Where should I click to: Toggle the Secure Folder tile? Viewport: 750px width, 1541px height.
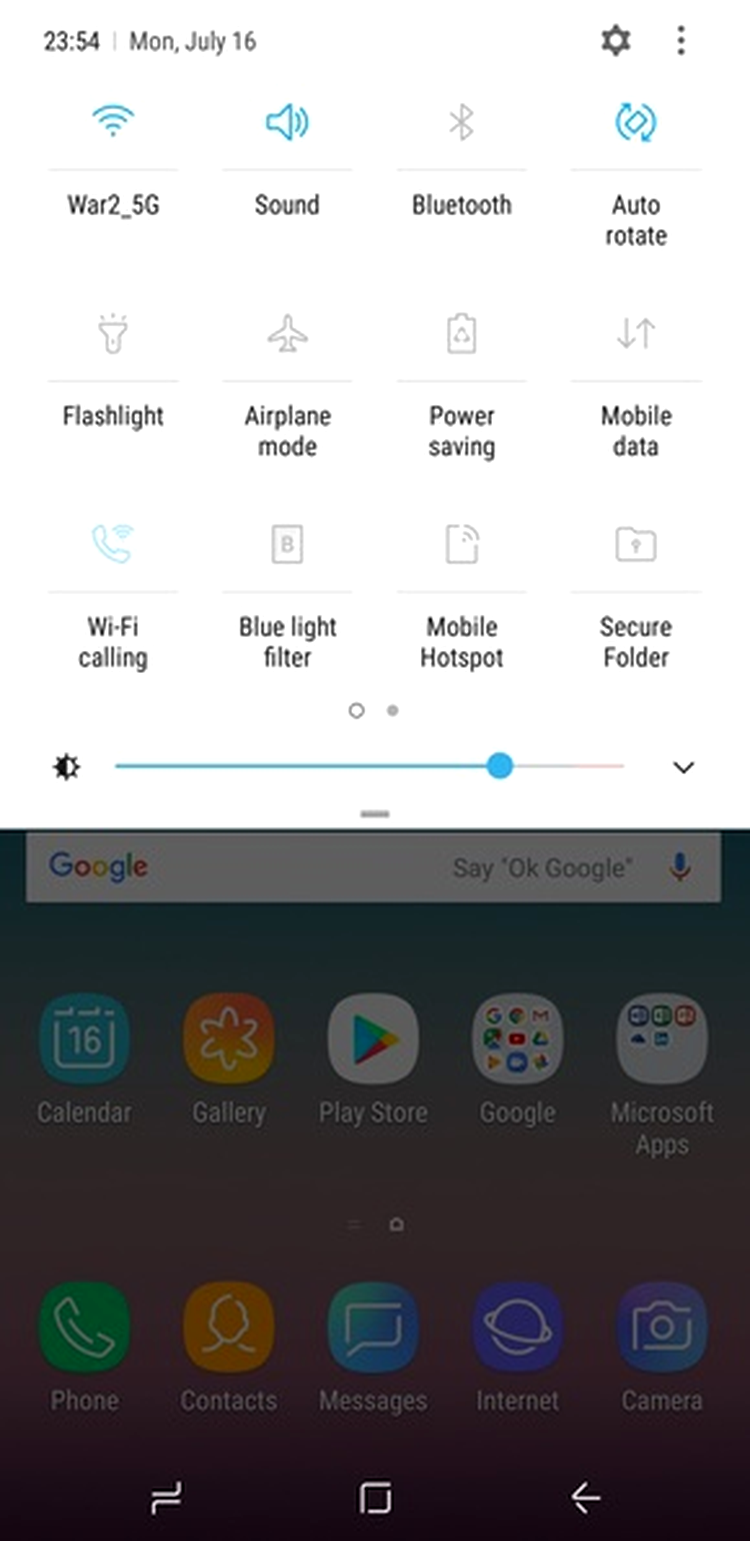pos(635,545)
